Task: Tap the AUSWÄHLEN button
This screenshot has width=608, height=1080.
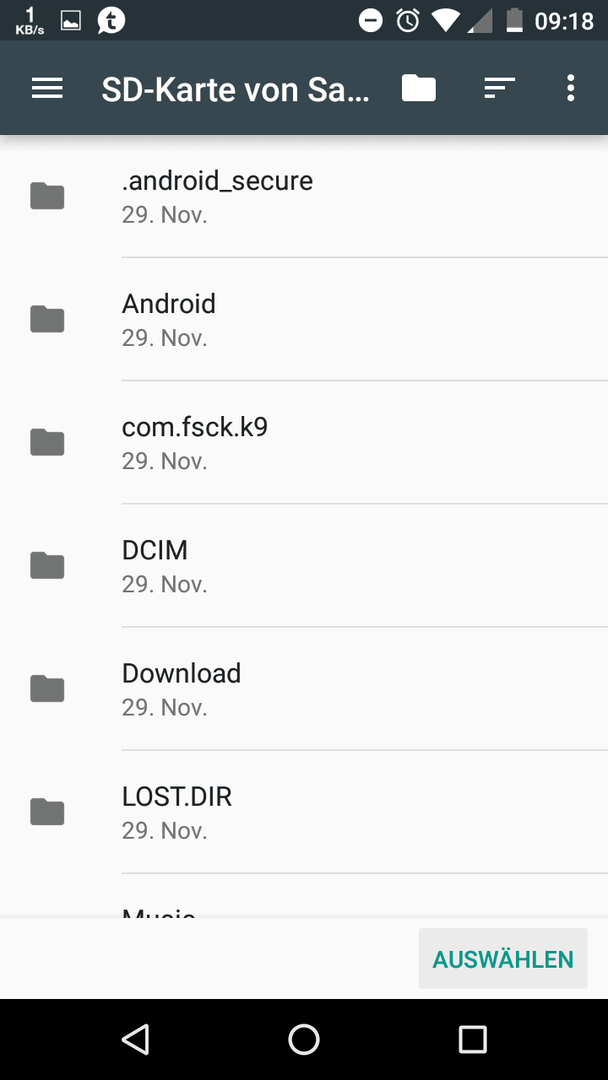Action: pyautogui.click(x=503, y=959)
